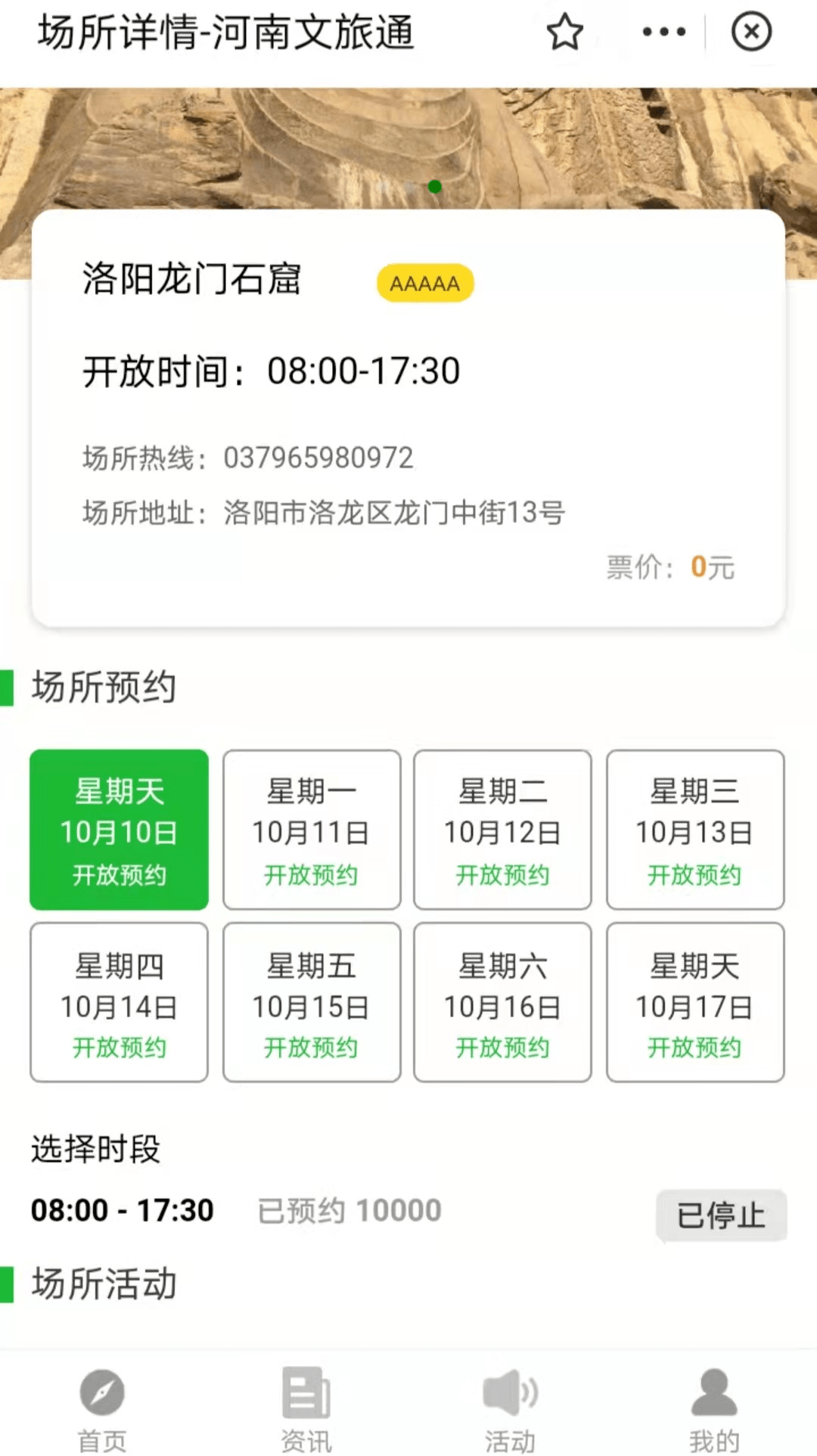817x1456 pixels.
Task: Select the 星期六 10月16日 date
Action: pos(502,1003)
